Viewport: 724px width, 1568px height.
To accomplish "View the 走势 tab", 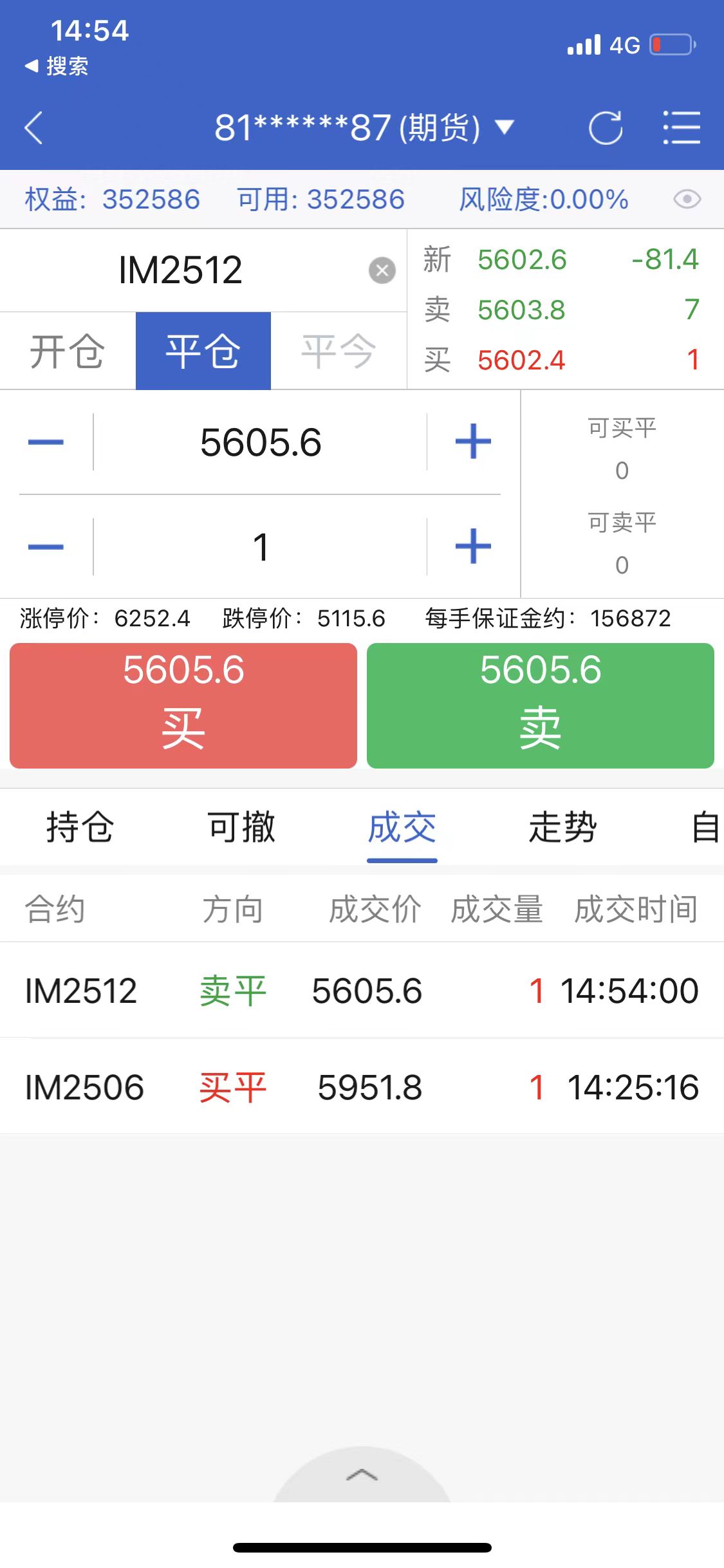I will click(x=563, y=827).
